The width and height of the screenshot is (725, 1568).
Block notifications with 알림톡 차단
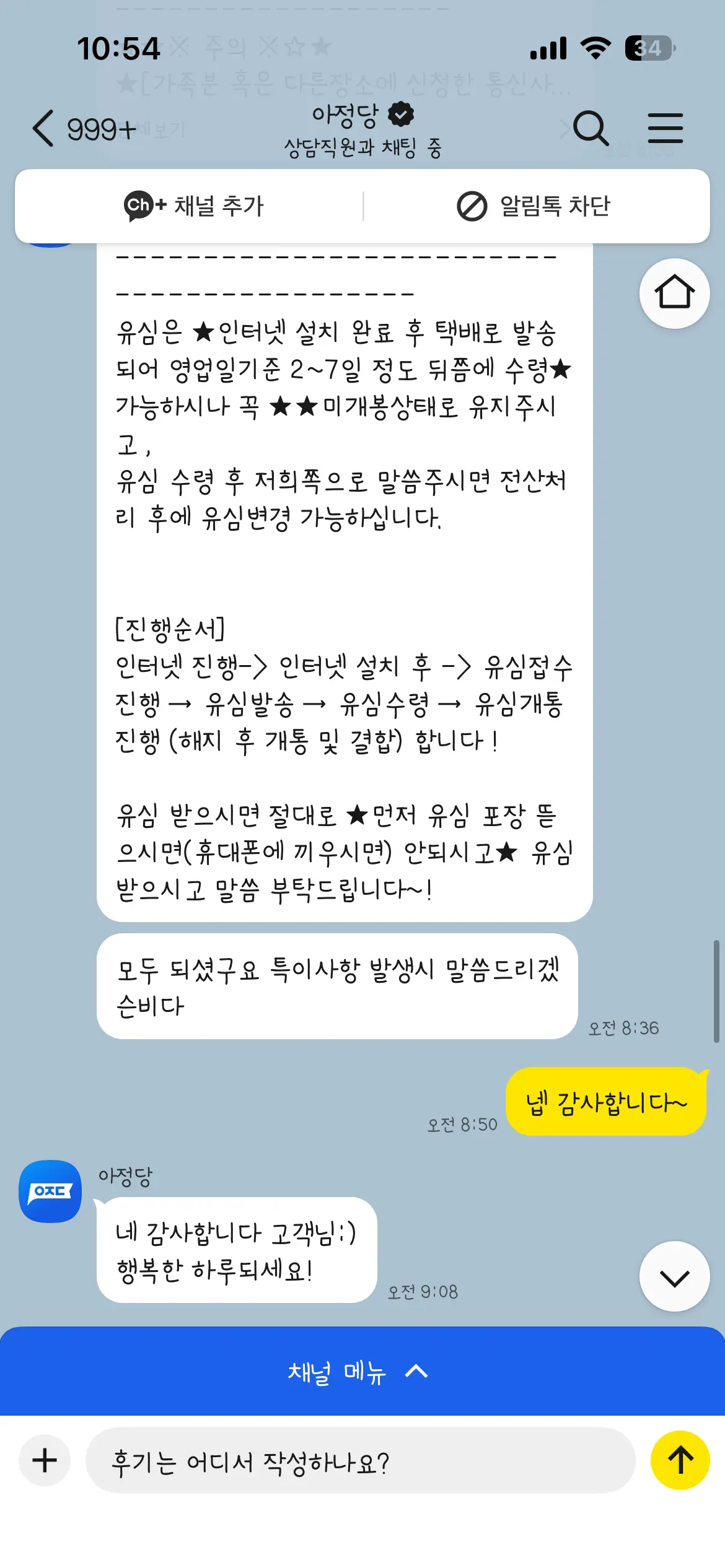point(534,206)
